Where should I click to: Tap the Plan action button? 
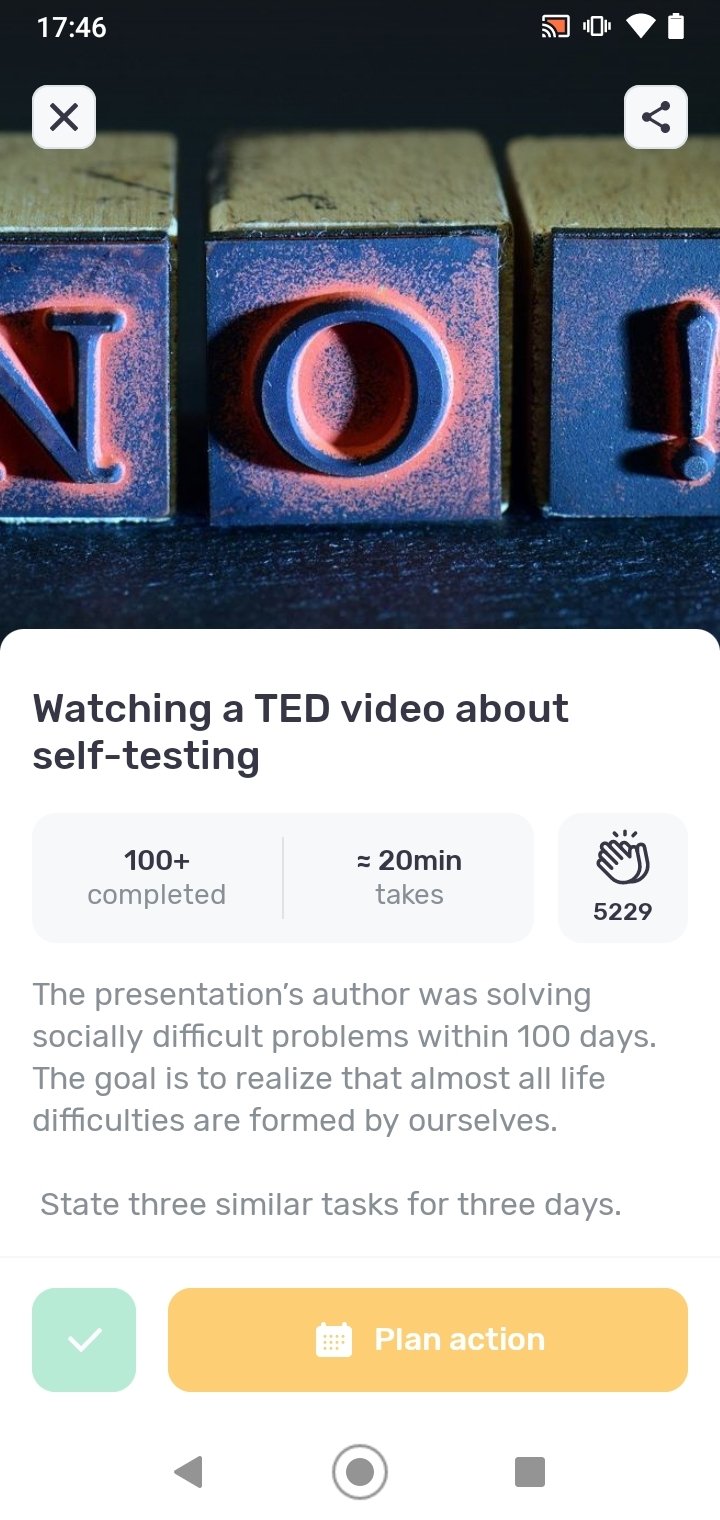pos(428,1340)
